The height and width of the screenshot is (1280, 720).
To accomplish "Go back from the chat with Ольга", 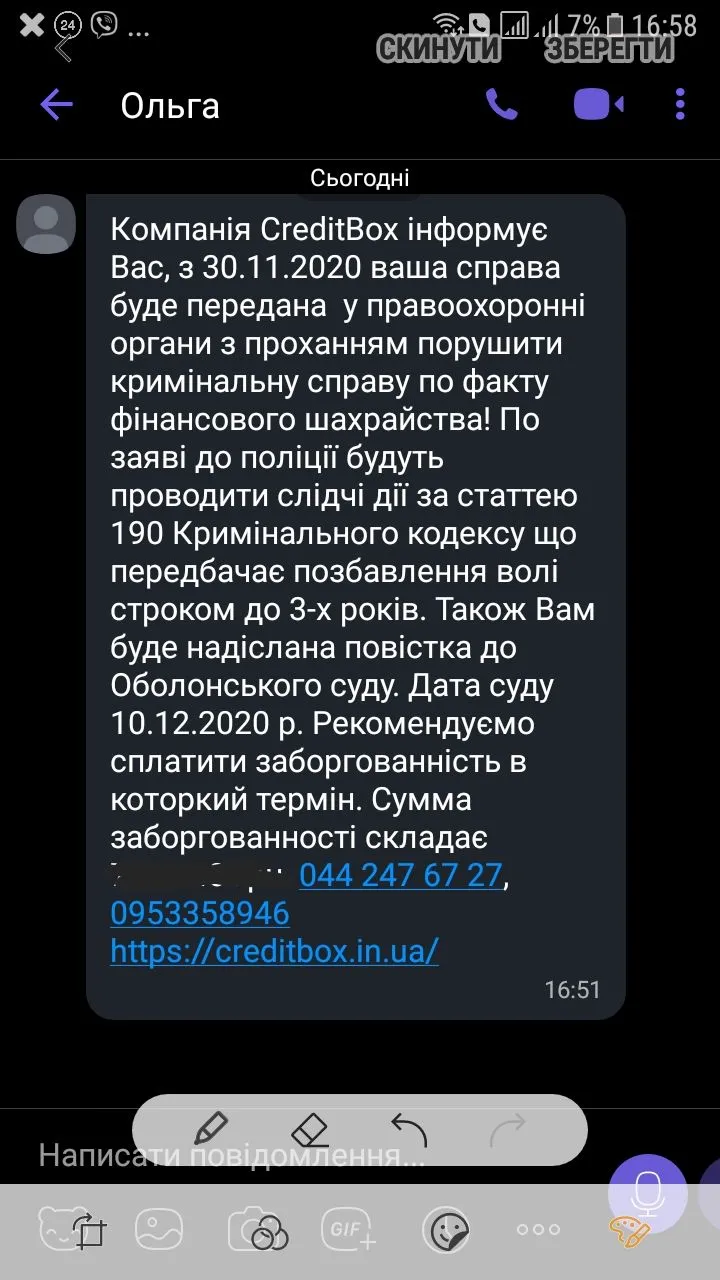I will point(57,104).
